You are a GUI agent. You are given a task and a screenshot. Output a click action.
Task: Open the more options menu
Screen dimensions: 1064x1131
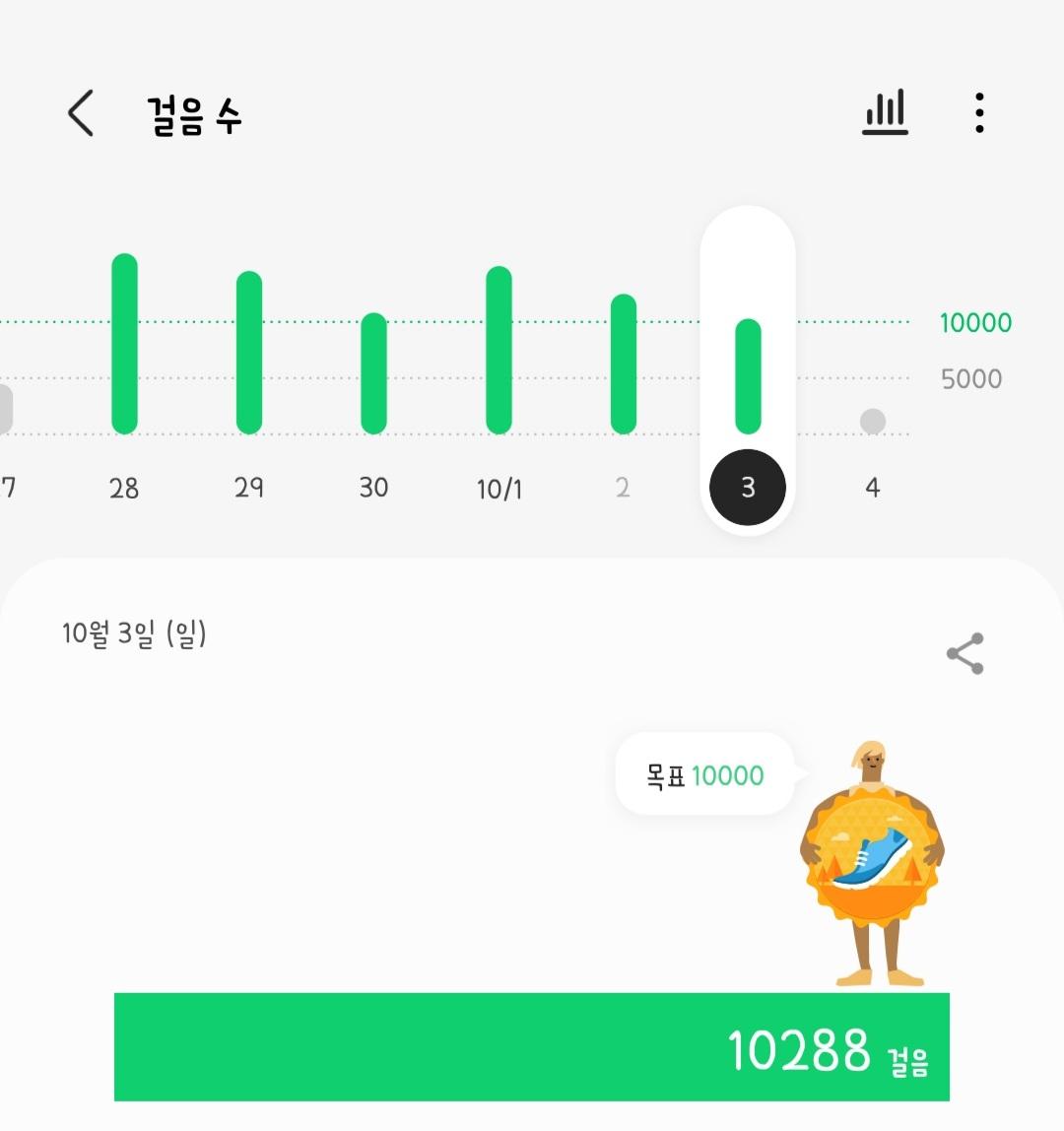pyautogui.click(x=978, y=113)
